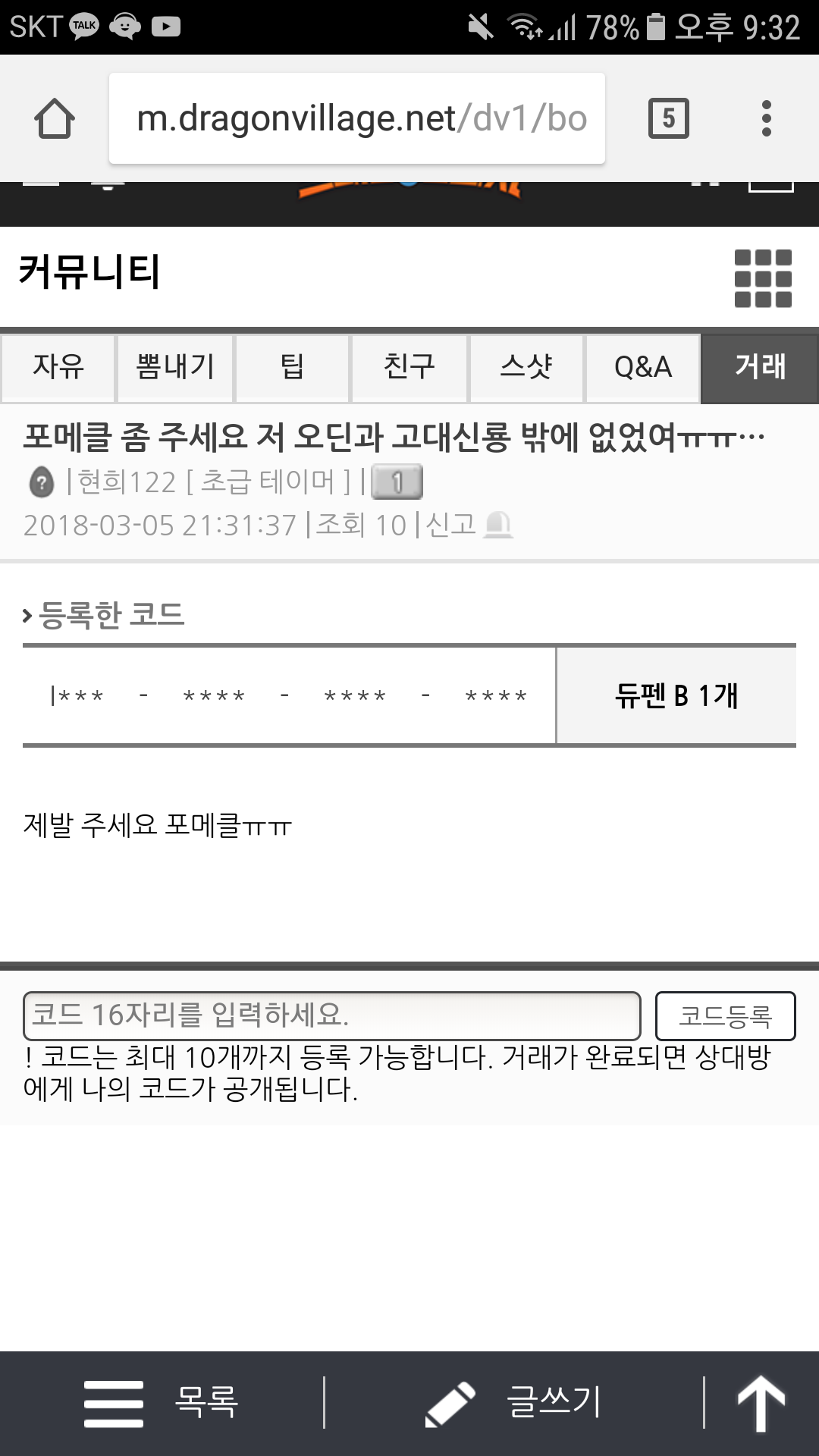Go to the browser home page
The width and height of the screenshot is (819, 1456).
tap(55, 118)
